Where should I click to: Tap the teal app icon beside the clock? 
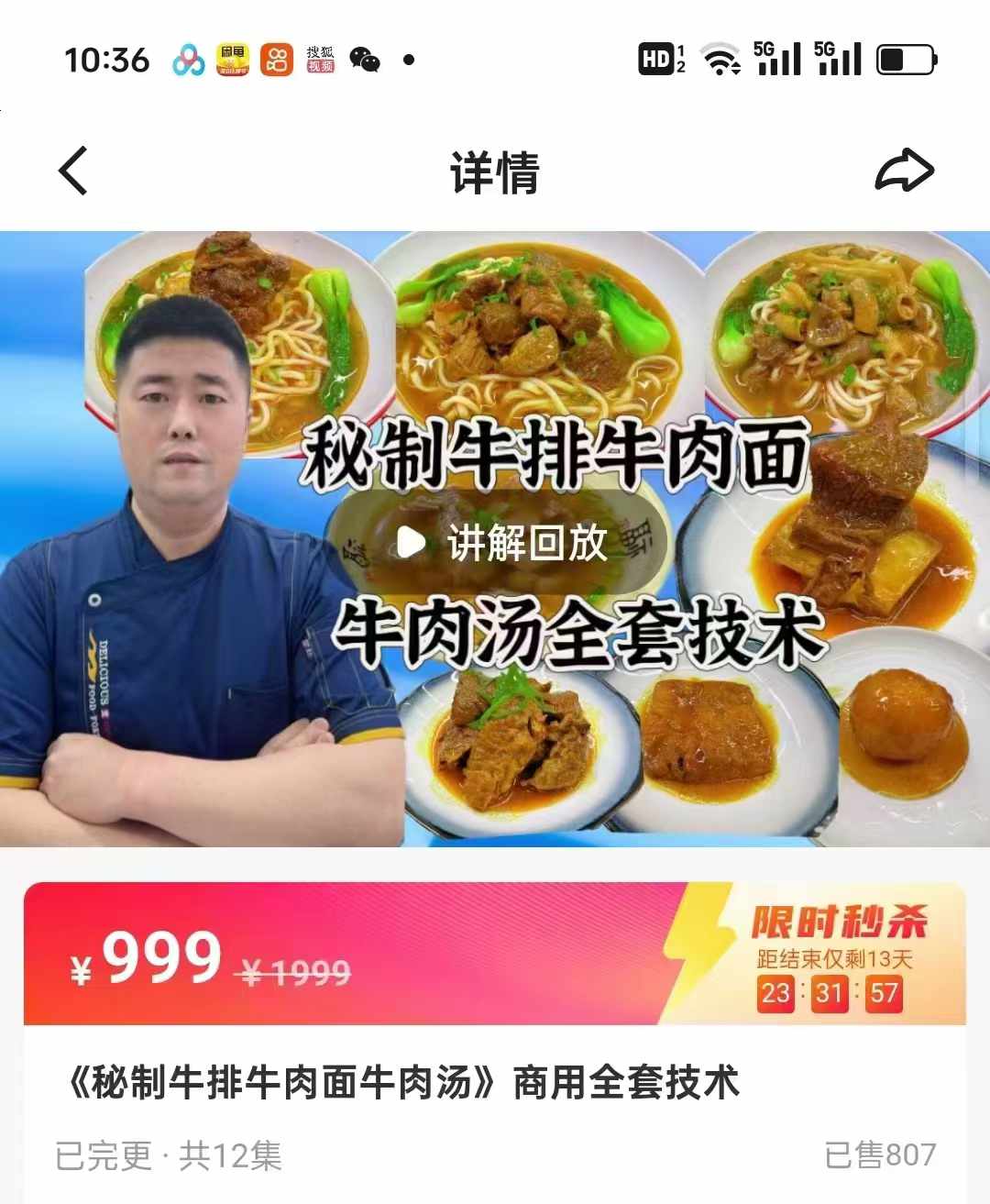pyautogui.click(x=186, y=60)
